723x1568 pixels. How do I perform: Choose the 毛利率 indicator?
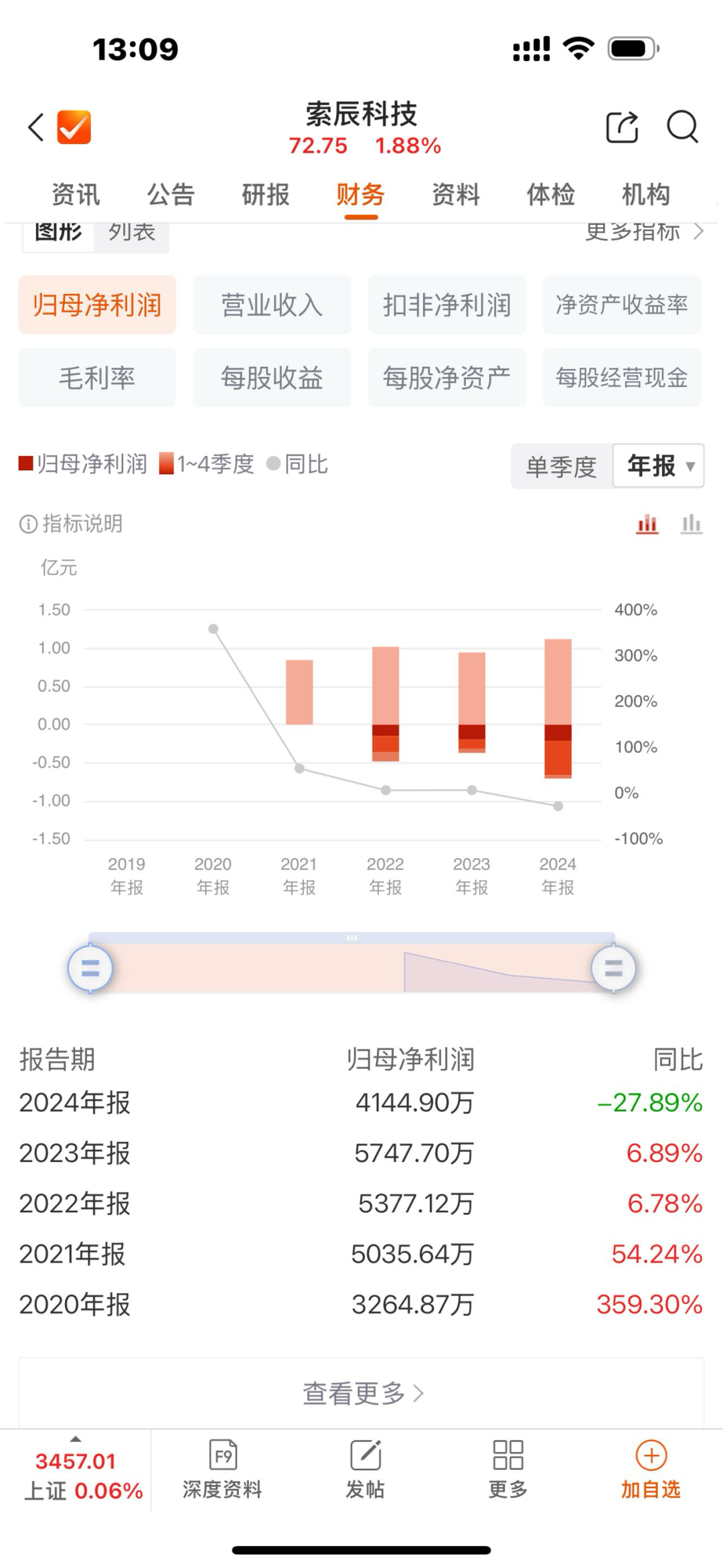97,378
